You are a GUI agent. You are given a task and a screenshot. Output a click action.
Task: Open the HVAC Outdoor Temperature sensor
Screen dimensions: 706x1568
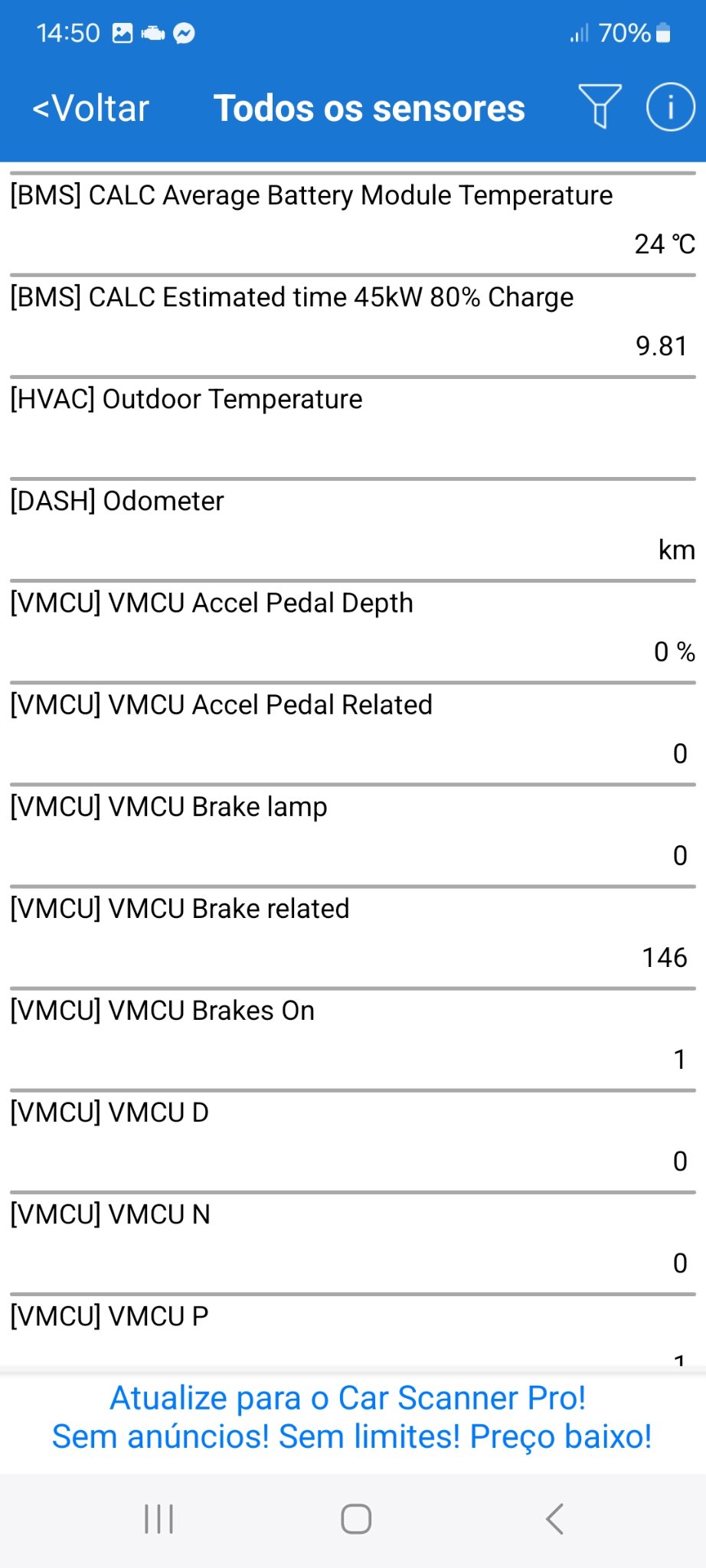tap(352, 426)
